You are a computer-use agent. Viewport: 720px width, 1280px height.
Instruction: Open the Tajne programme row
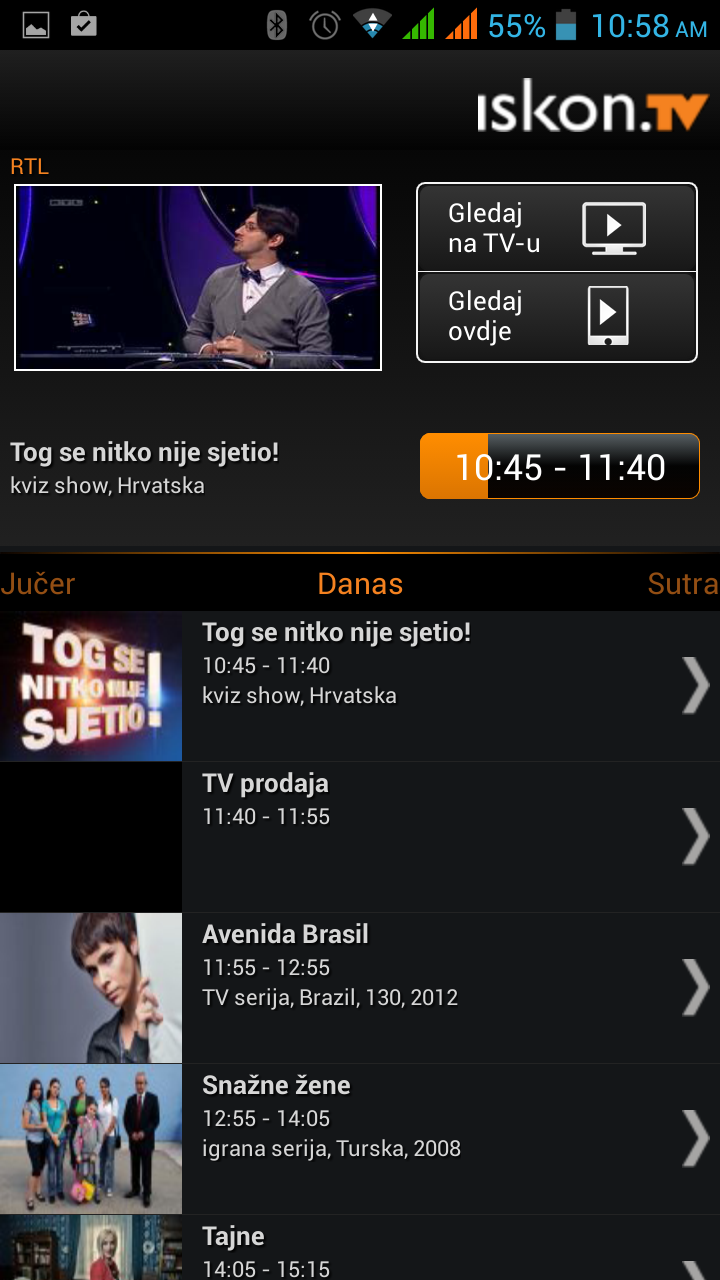[x=360, y=1250]
